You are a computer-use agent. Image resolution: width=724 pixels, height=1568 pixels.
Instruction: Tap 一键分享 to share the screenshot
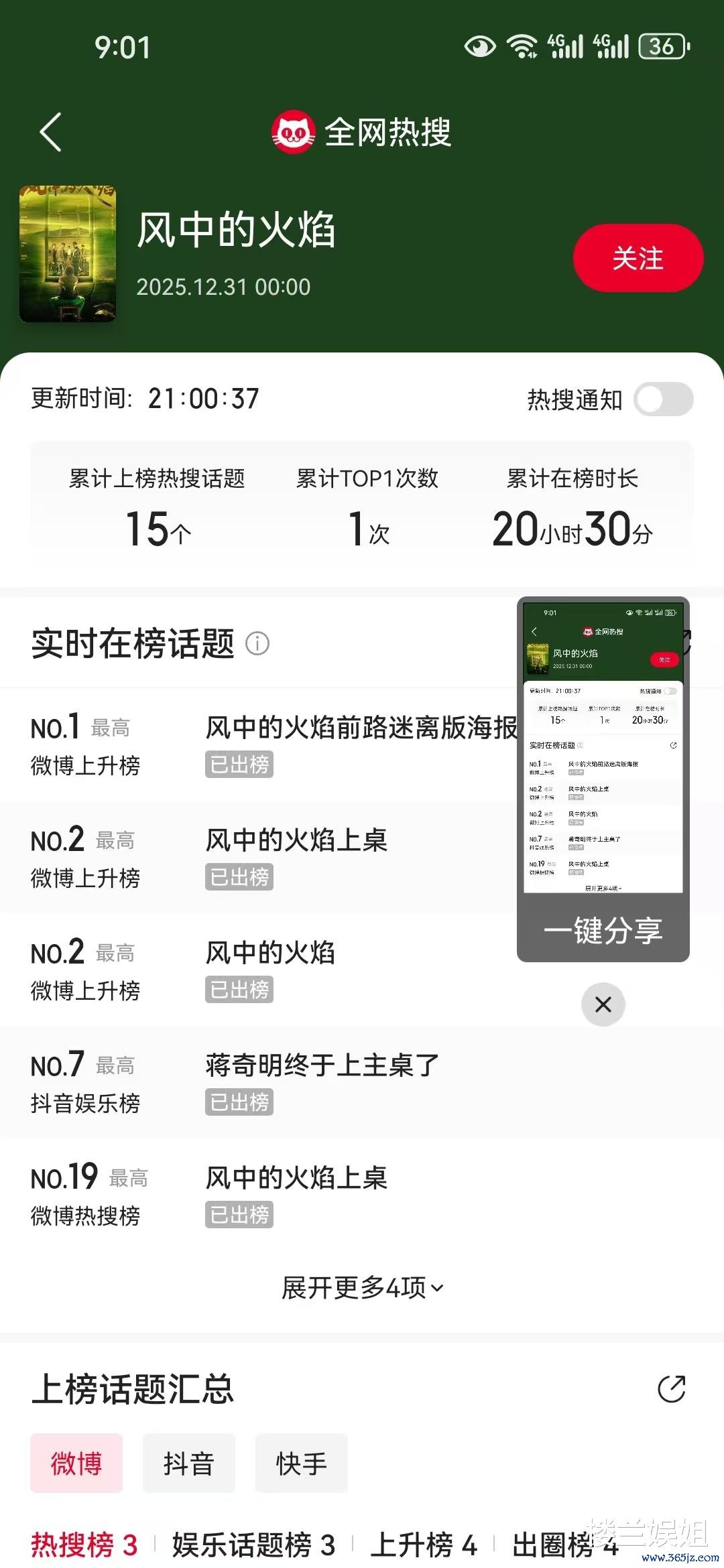(x=603, y=931)
